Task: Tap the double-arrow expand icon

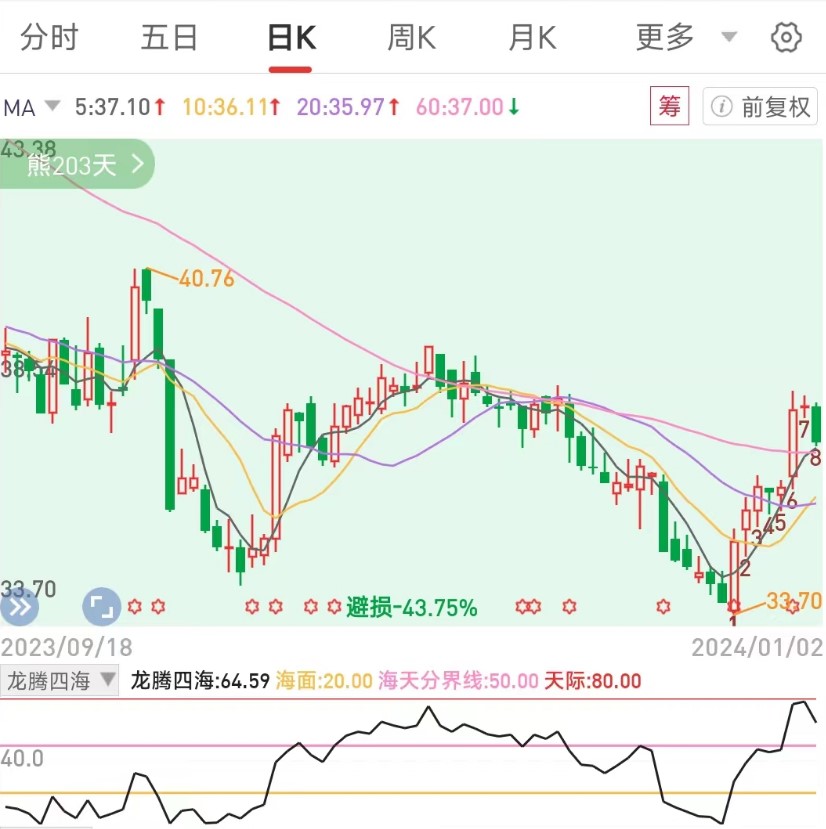Action: [x=19, y=606]
